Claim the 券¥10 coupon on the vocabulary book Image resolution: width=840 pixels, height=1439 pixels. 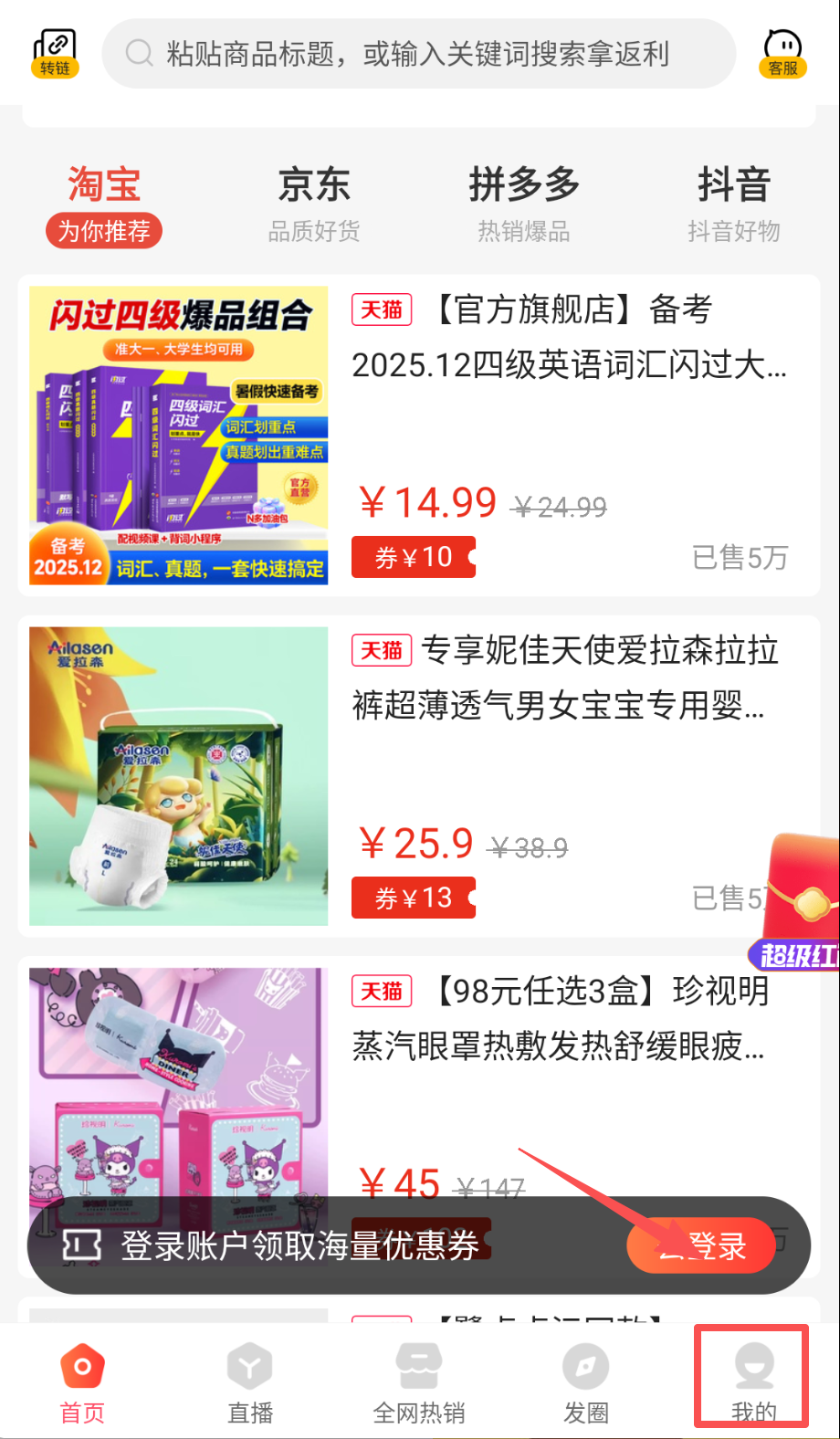click(x=413, y=556)
